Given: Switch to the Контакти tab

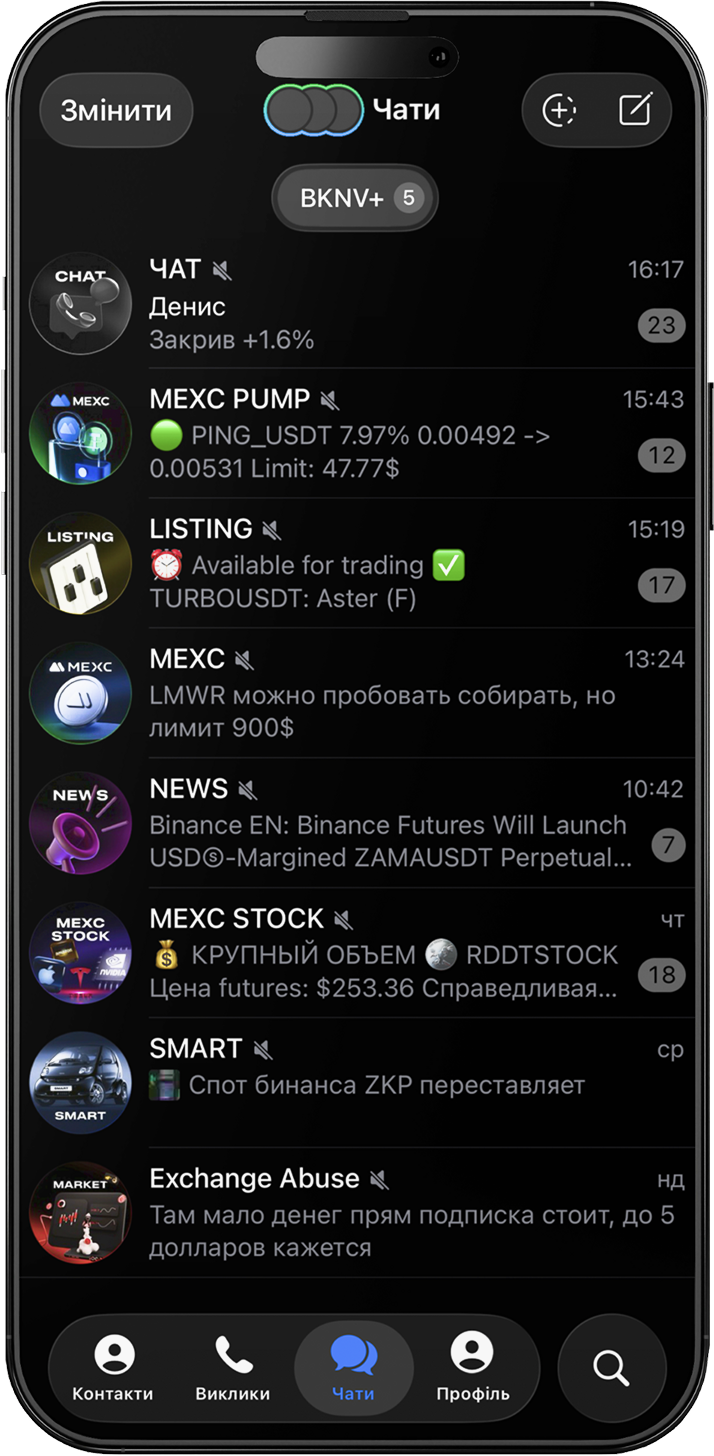Looking at the screenshot, I should click(113, 1369).
